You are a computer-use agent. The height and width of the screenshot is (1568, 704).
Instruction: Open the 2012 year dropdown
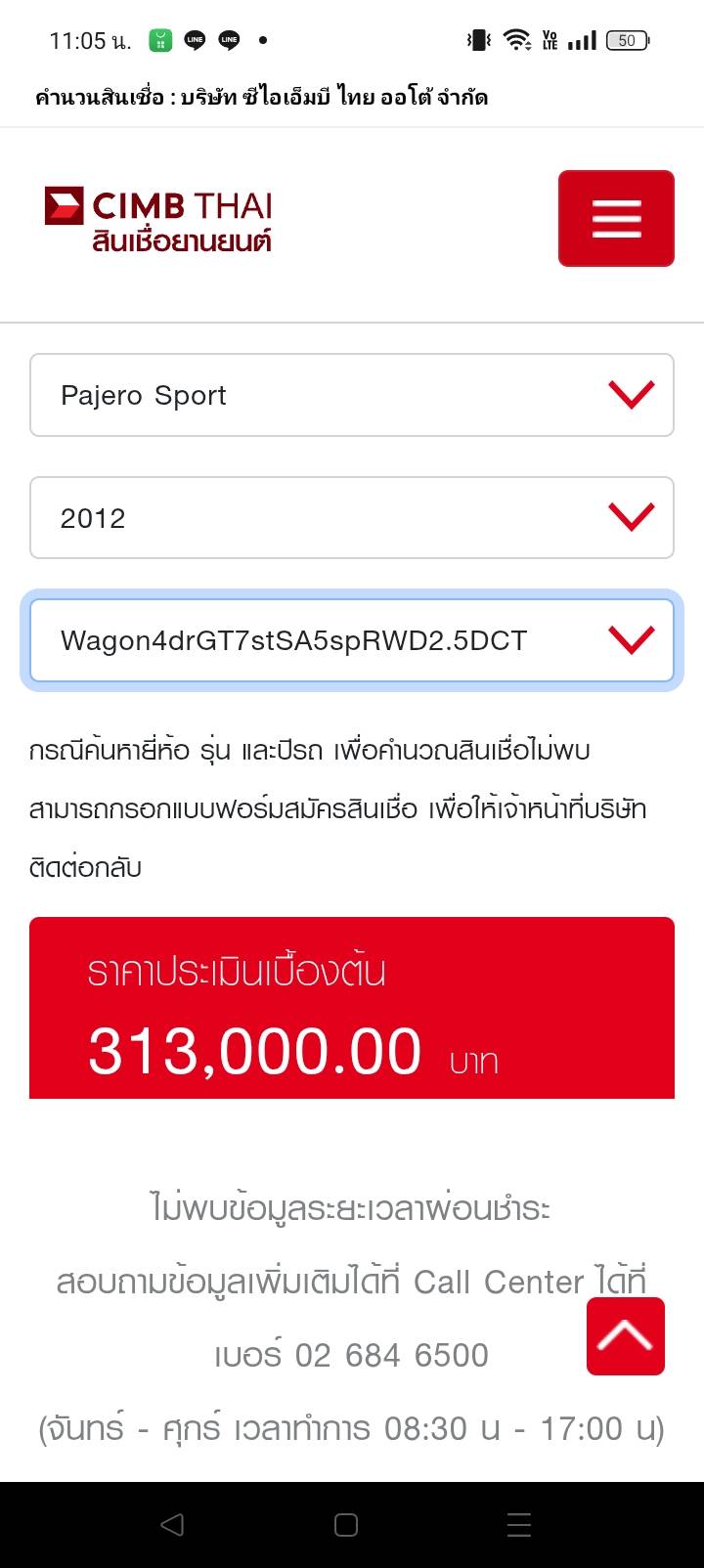(x=352, y=518)
